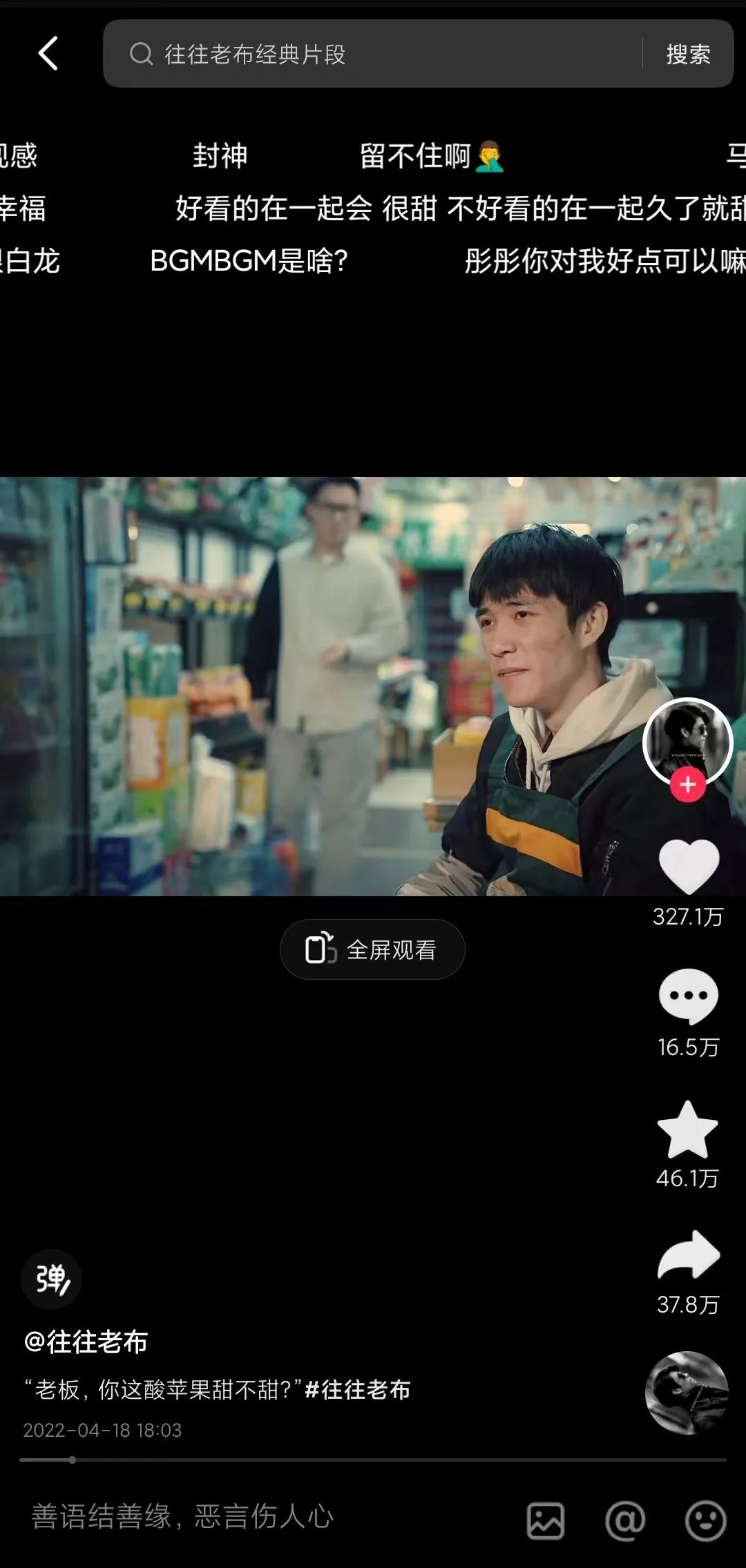Like this video with the heart

click(x=689, y=865)
